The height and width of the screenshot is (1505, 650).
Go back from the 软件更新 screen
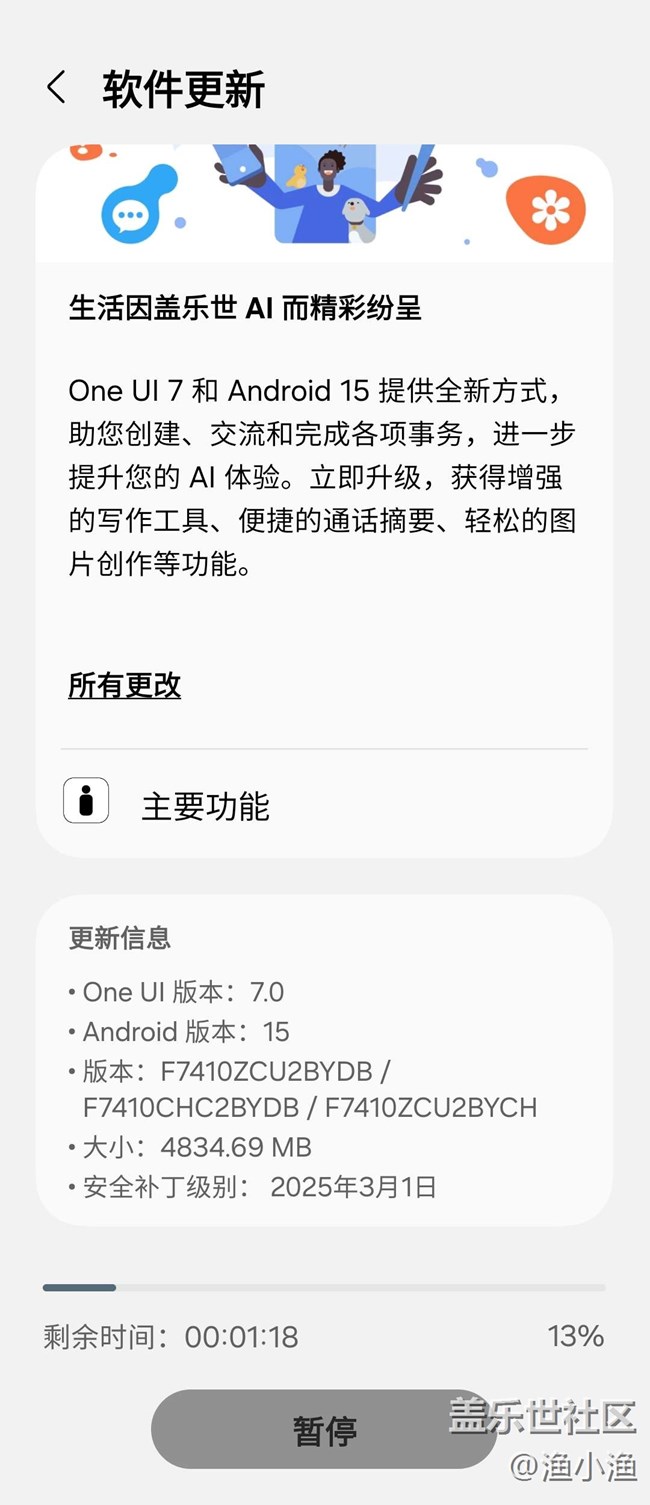click(x=57, y=89)
